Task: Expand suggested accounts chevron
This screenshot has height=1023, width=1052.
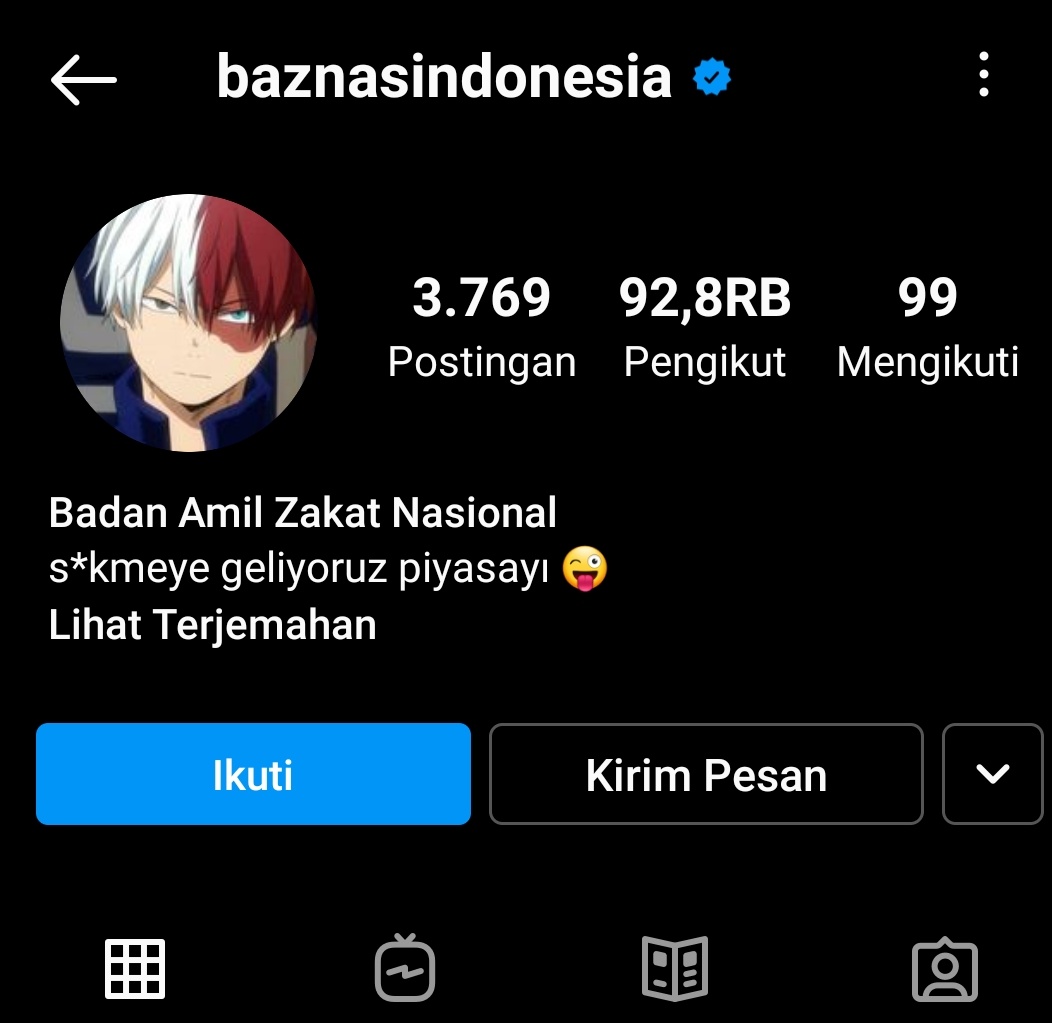Action: [x=992, y=774]
